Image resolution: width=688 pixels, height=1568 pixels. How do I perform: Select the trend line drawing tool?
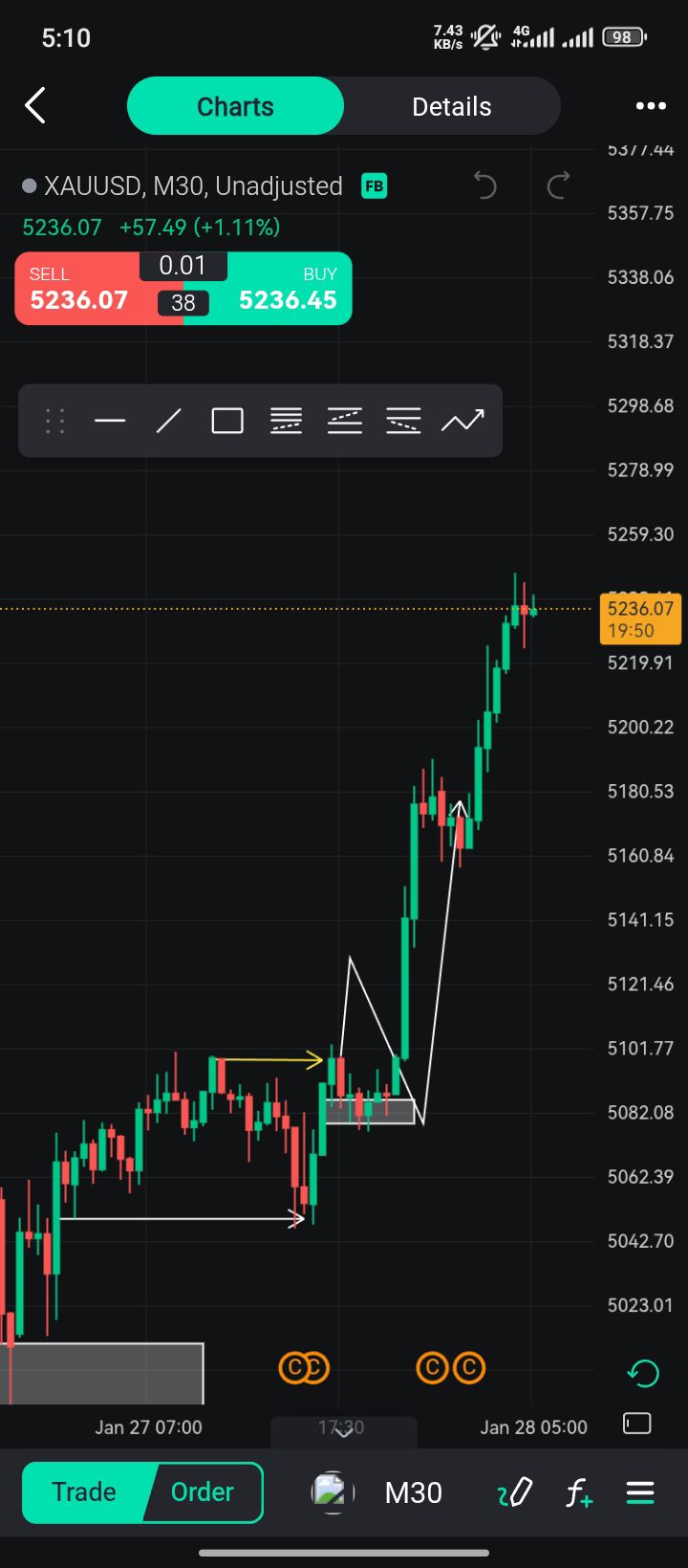tap(169, 421)
